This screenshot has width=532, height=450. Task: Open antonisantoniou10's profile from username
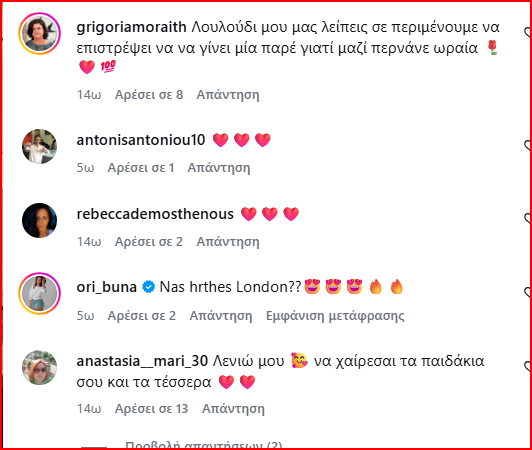[141, 140]
